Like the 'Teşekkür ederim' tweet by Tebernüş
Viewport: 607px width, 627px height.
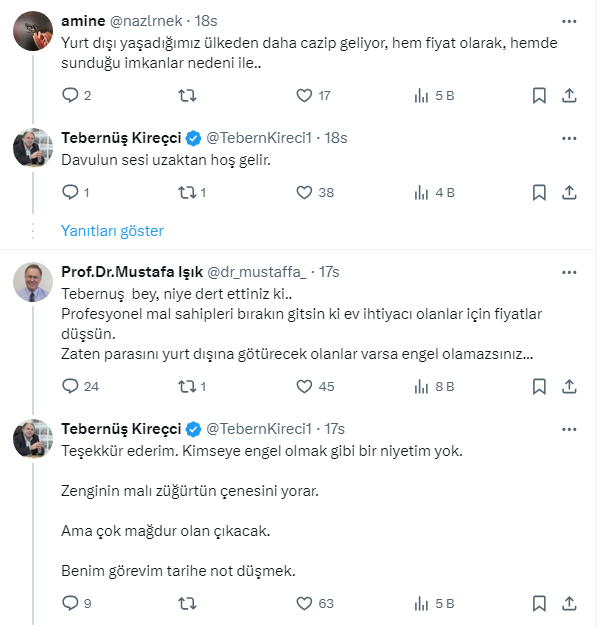tap(305, 603)
